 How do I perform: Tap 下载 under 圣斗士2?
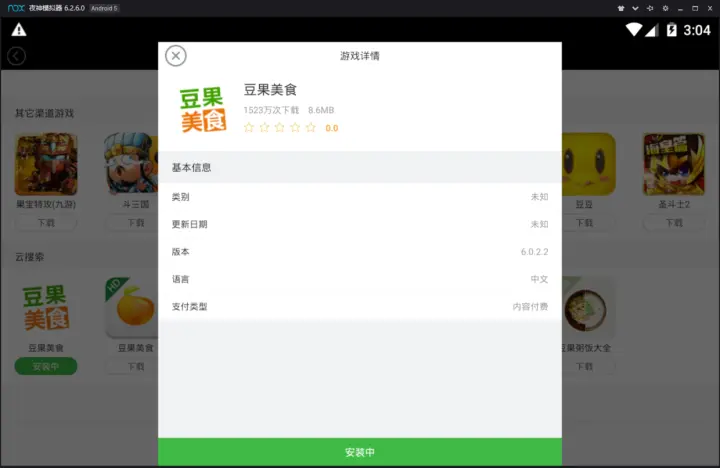[673, 223]
